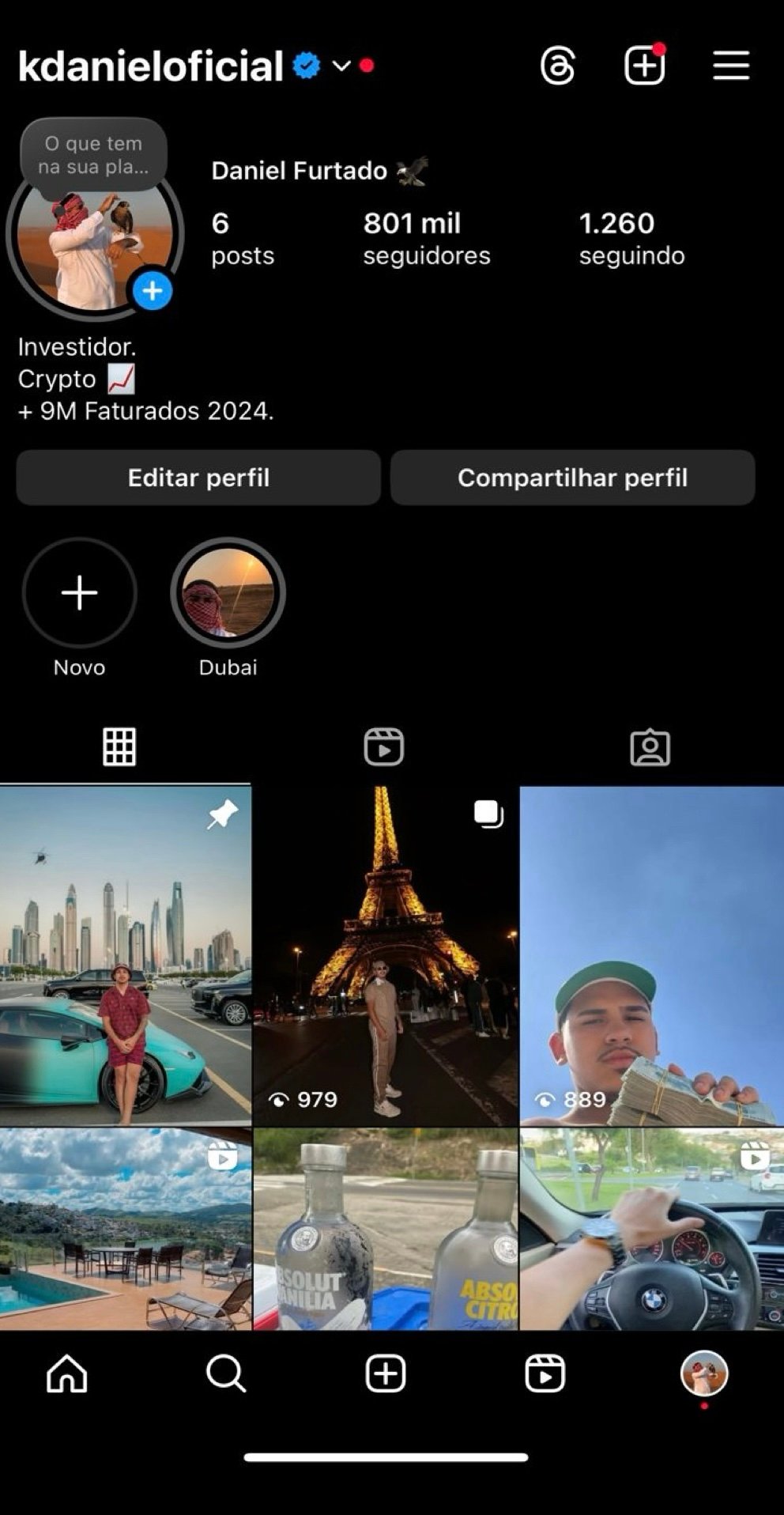
Task: Switch to the Reels tab on the profile
Action: 384,747
